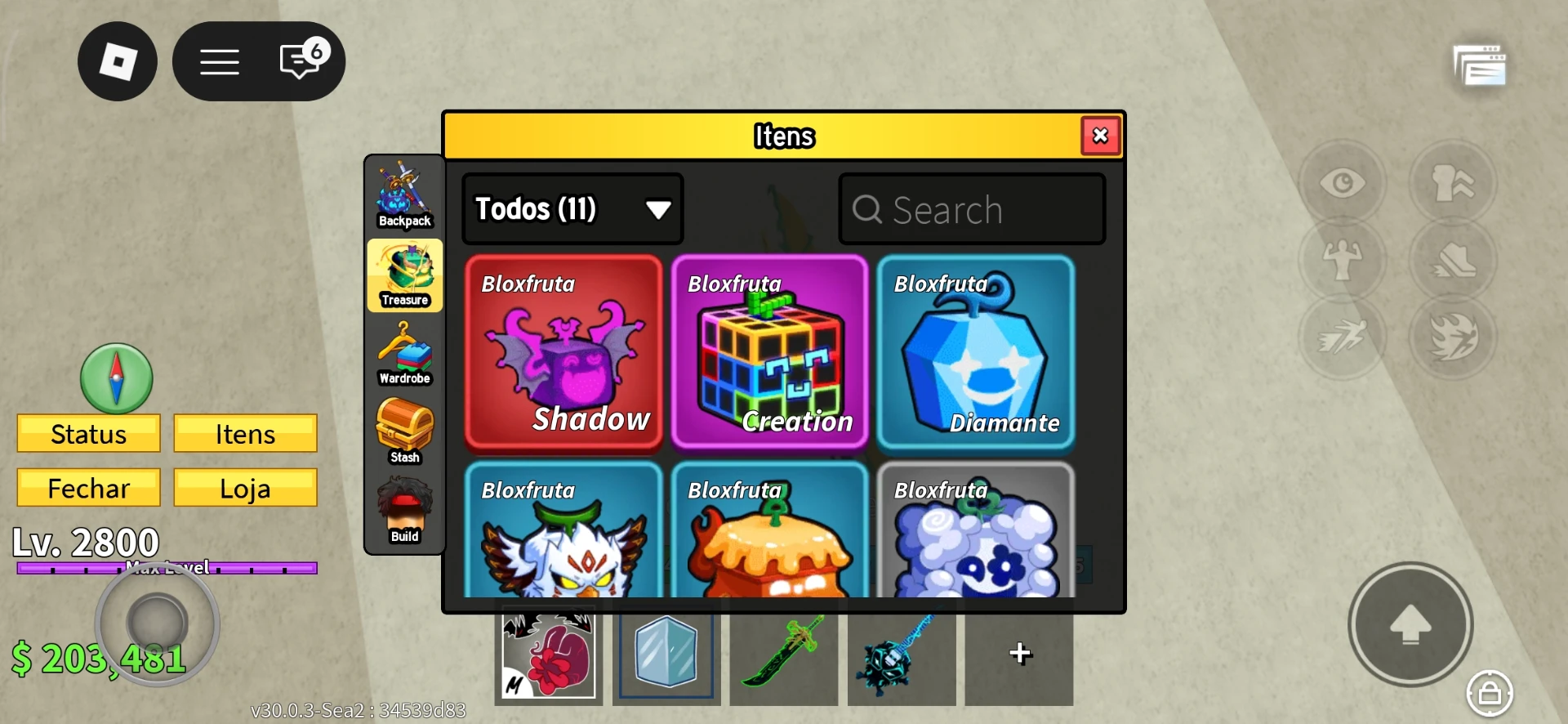This screenshot has height=724, width=1568.
Task: Tap the Fechar button
Action: [88, 488]
